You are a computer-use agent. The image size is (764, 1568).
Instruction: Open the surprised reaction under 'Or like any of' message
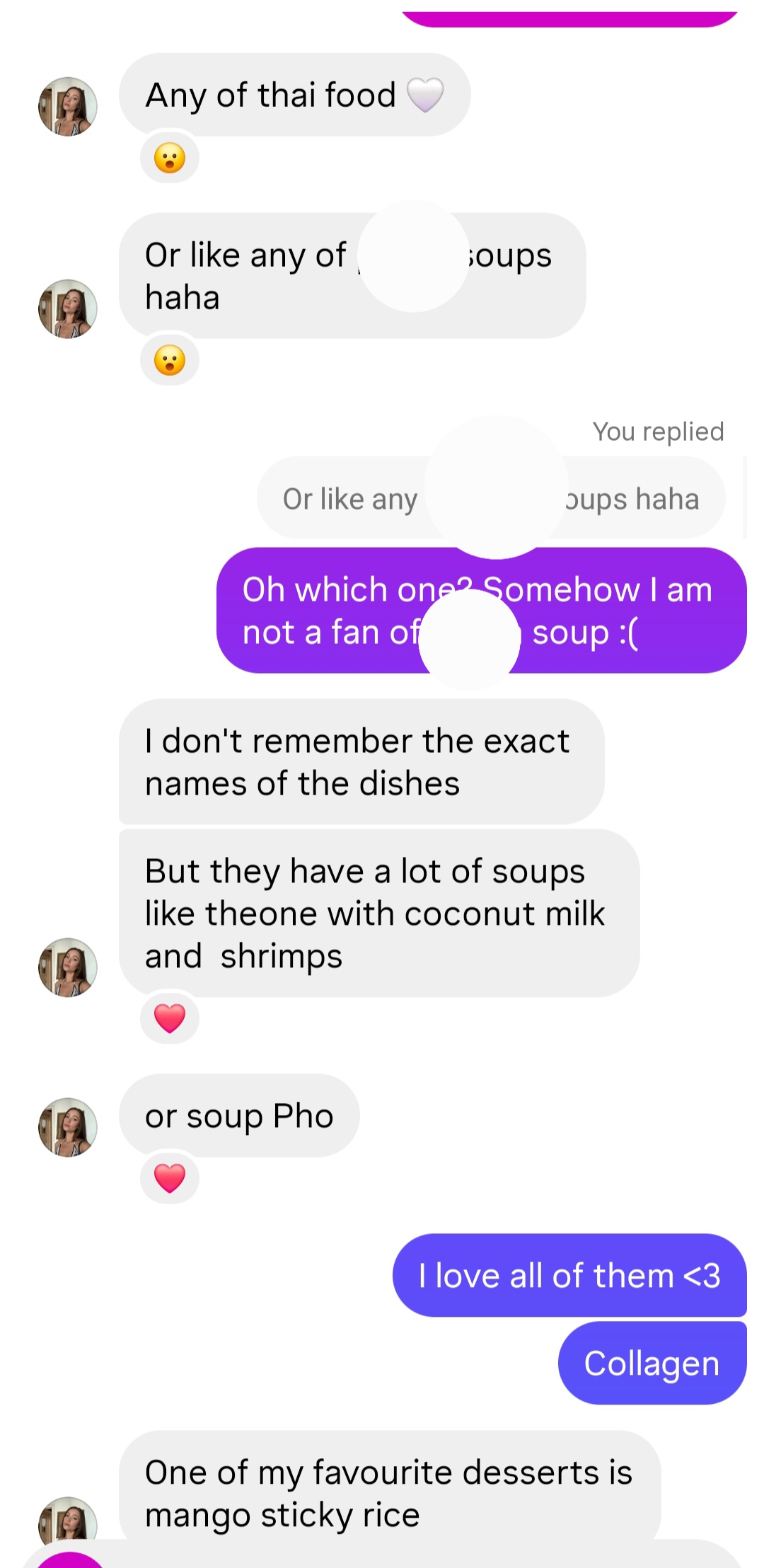click(x=170, y=360)
